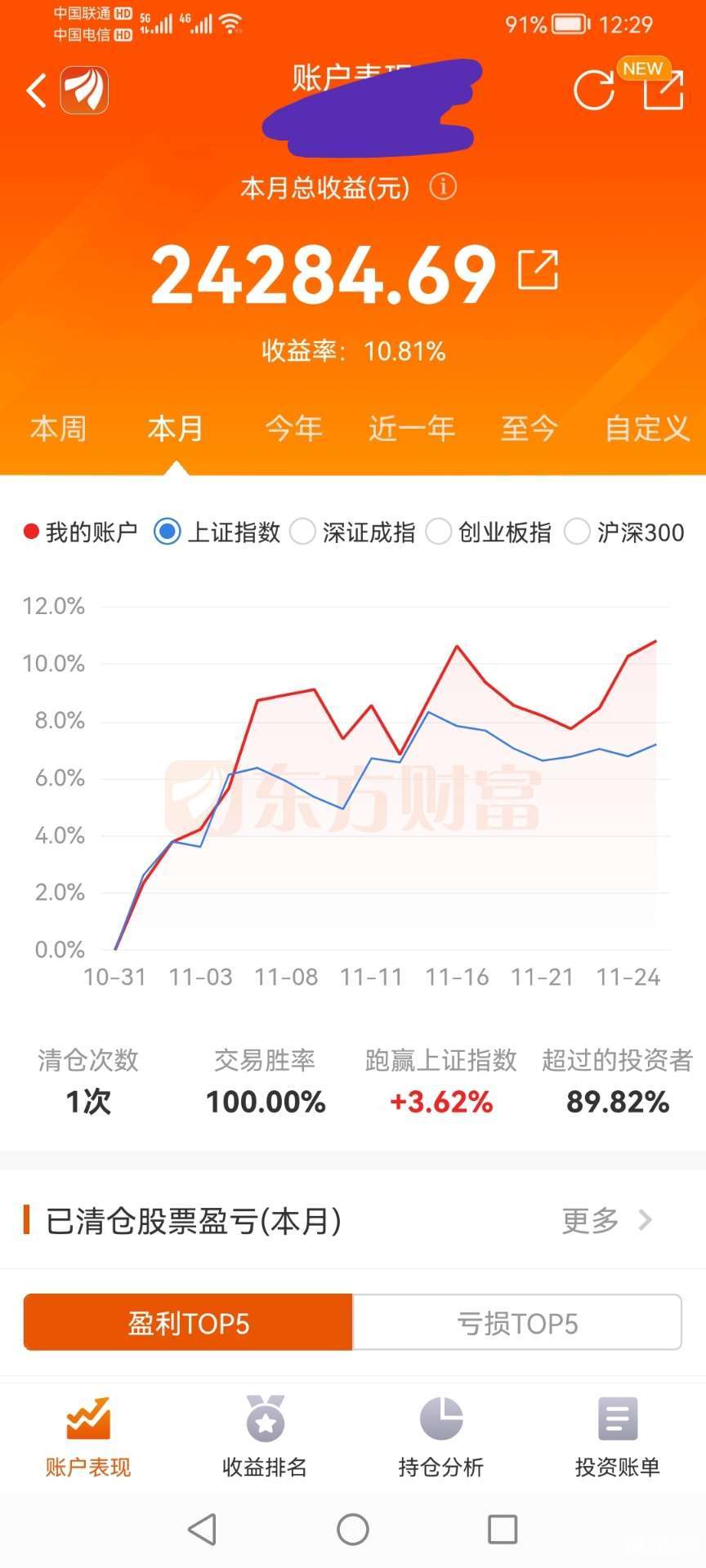This screenshot has height=1568, width=706.
Task: Switch to the 本周 tab
Action: (x=58, y=428)
